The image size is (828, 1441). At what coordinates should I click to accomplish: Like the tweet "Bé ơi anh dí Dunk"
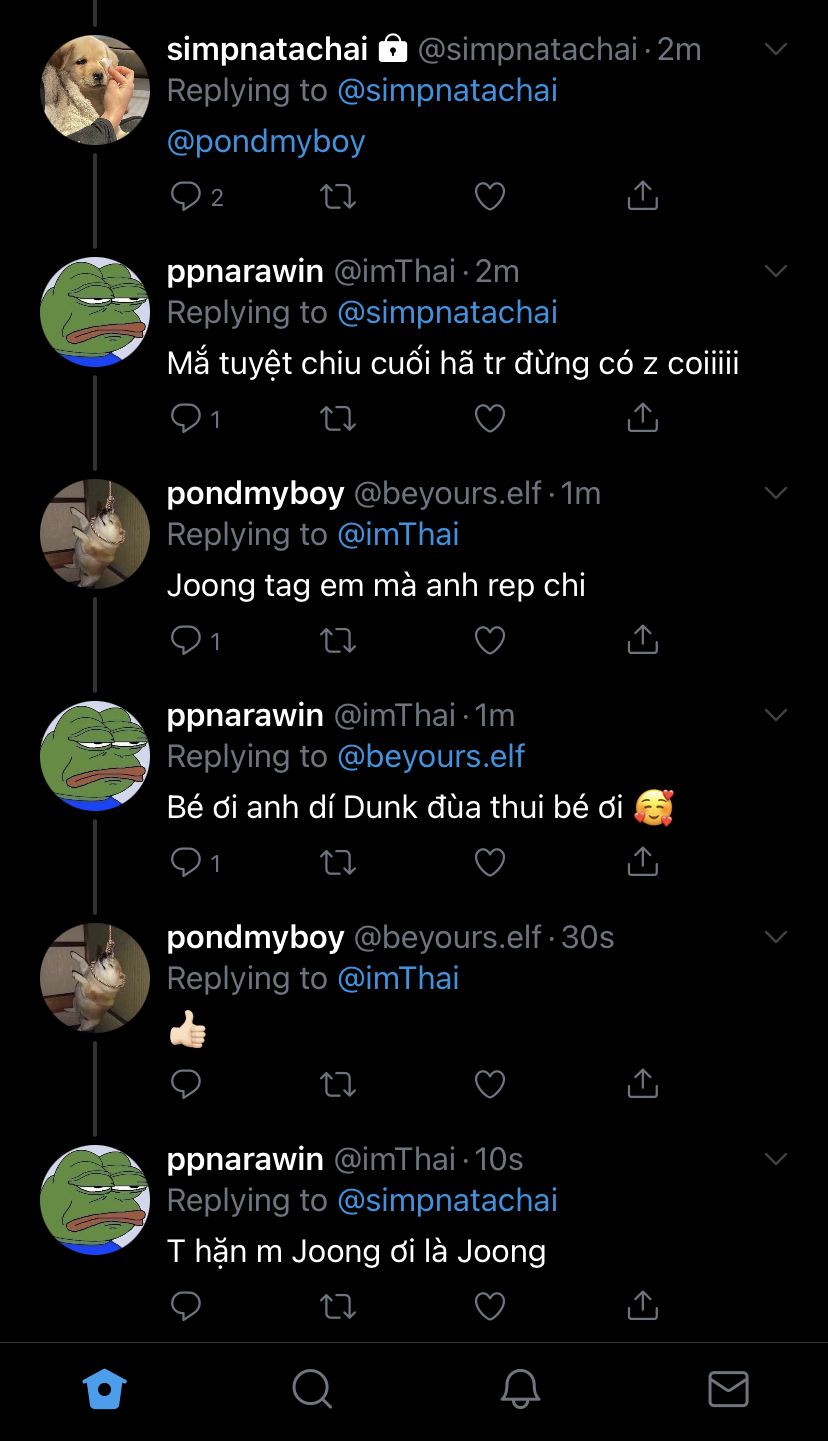click(489, 862)
